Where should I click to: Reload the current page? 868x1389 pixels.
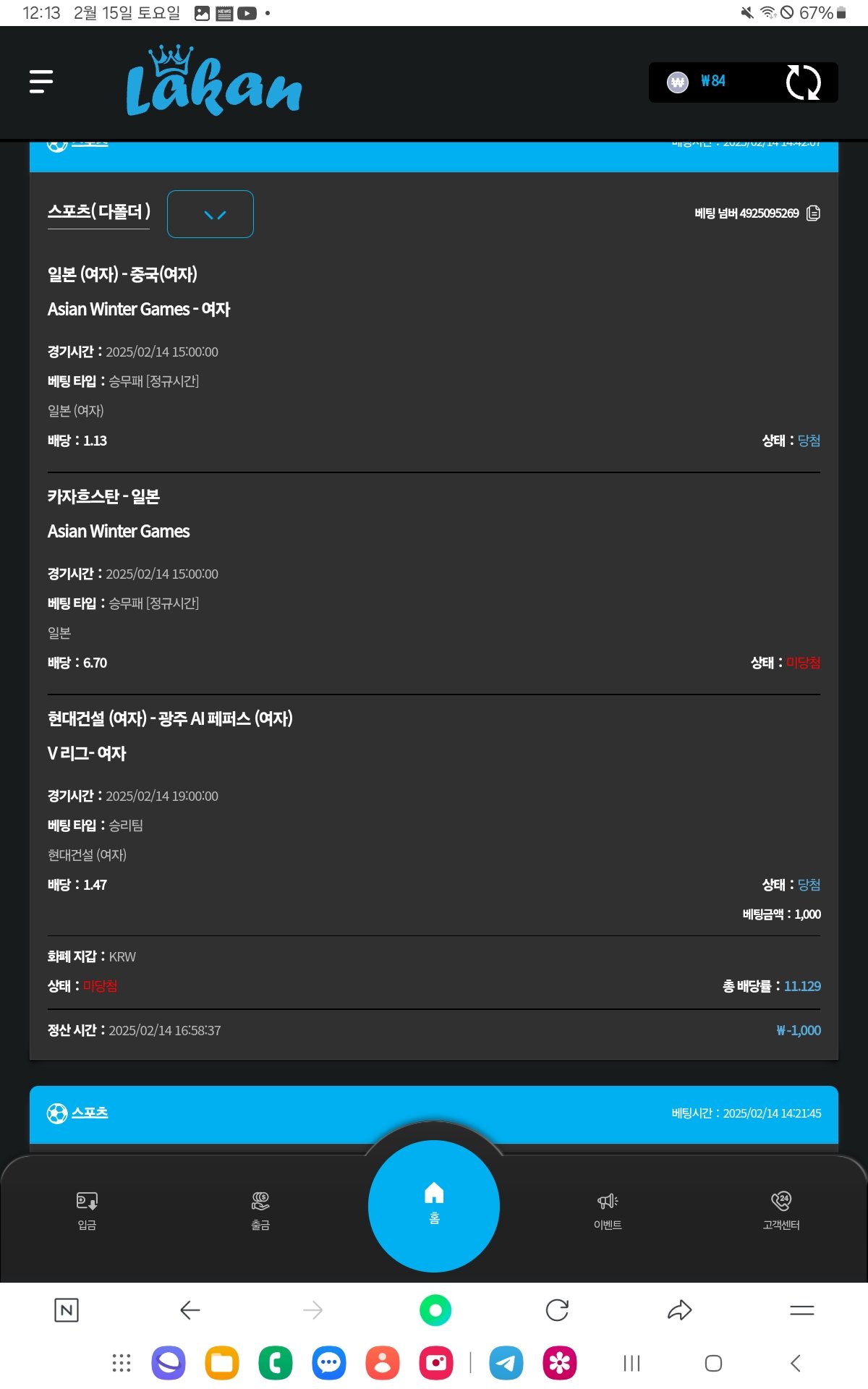[x=557, y=1310]
